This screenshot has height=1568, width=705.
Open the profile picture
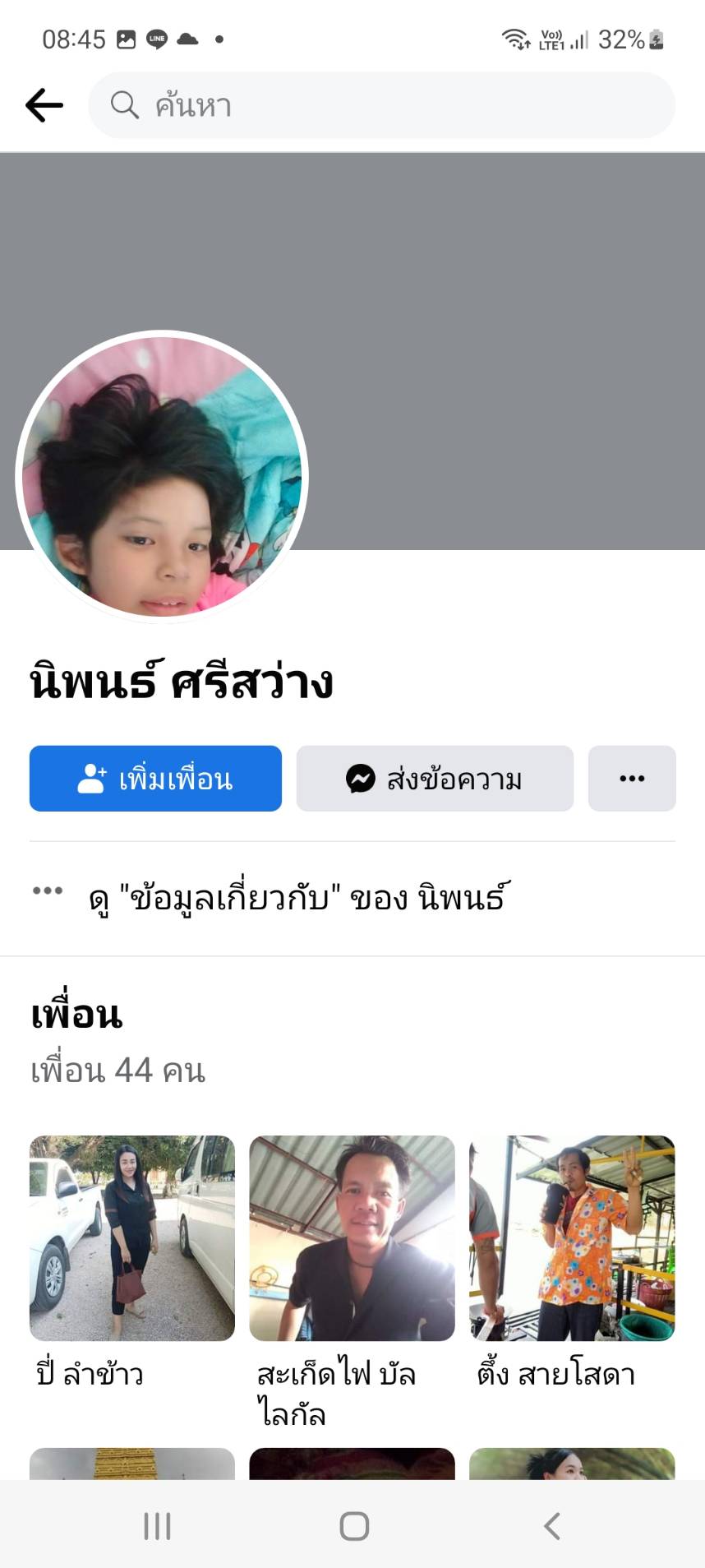coord(162,477)
